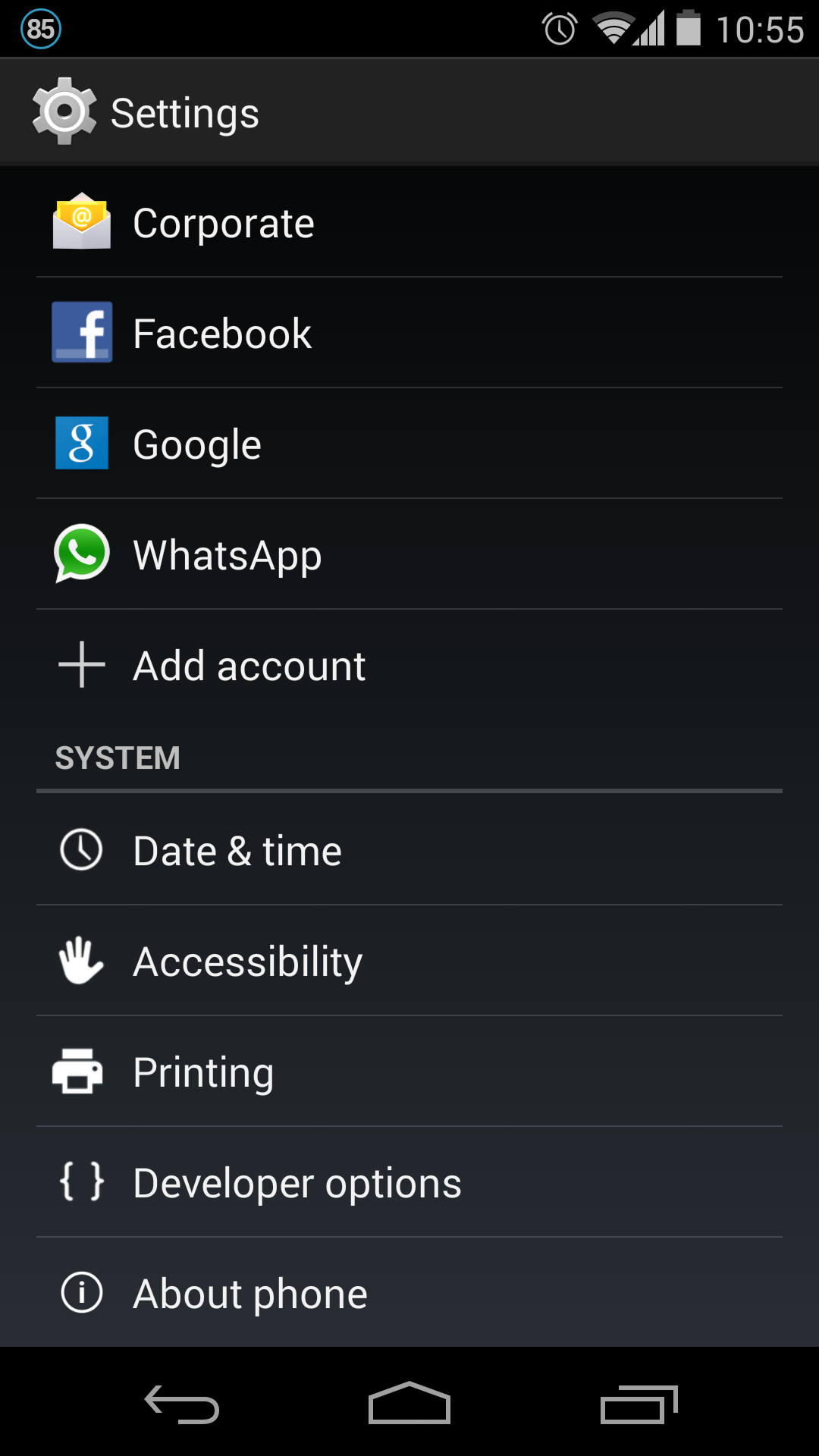
Task: Open the Google account settings
Action: pyautogui.click(x=409, y=444)
